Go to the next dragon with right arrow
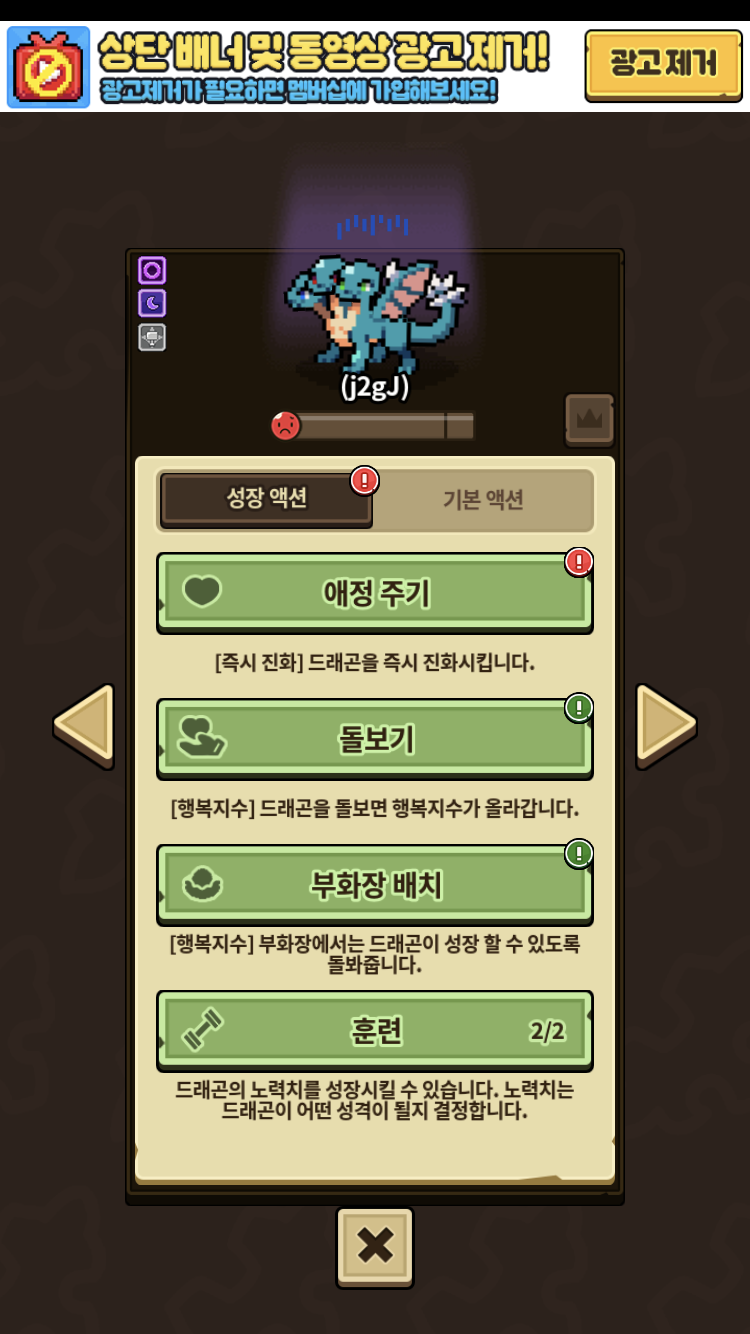750x1334 pixels. [x=665, y=724]
